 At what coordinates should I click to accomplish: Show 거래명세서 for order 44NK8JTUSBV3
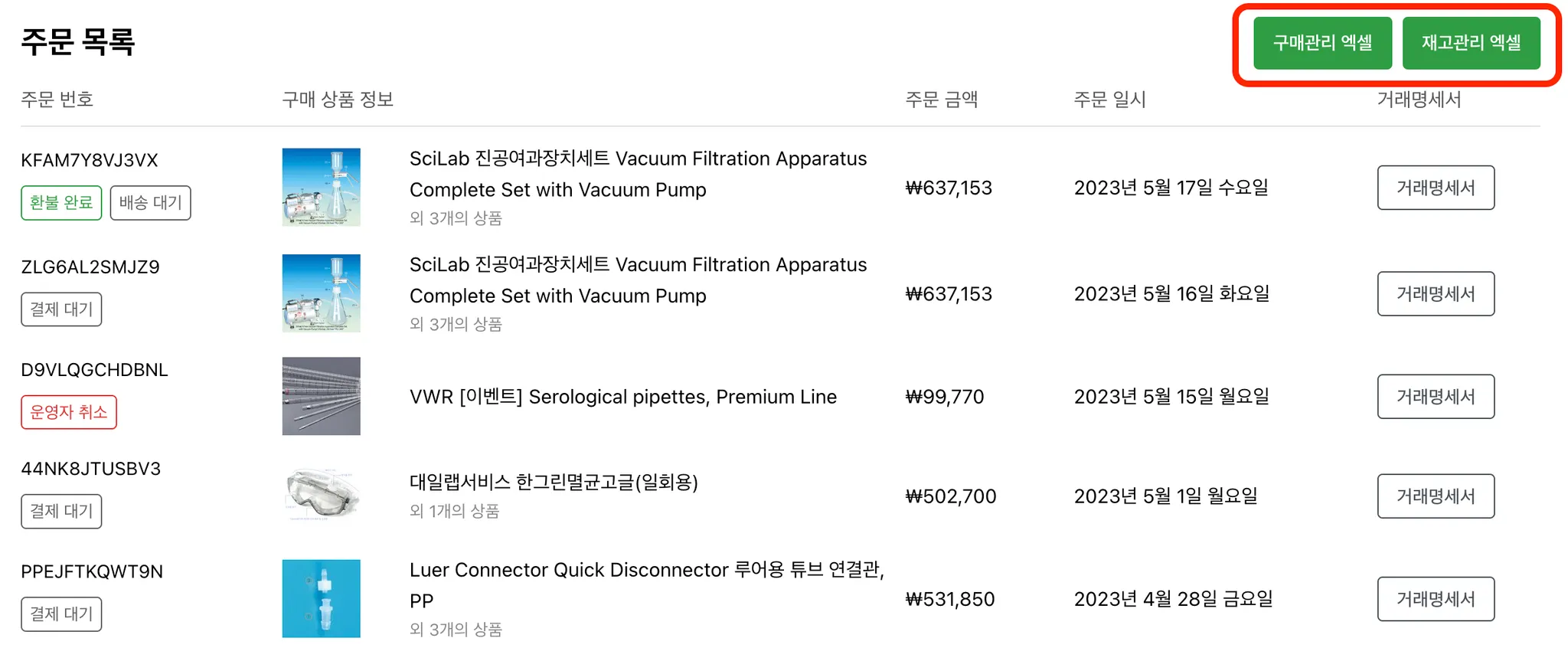coord(1436,496)
